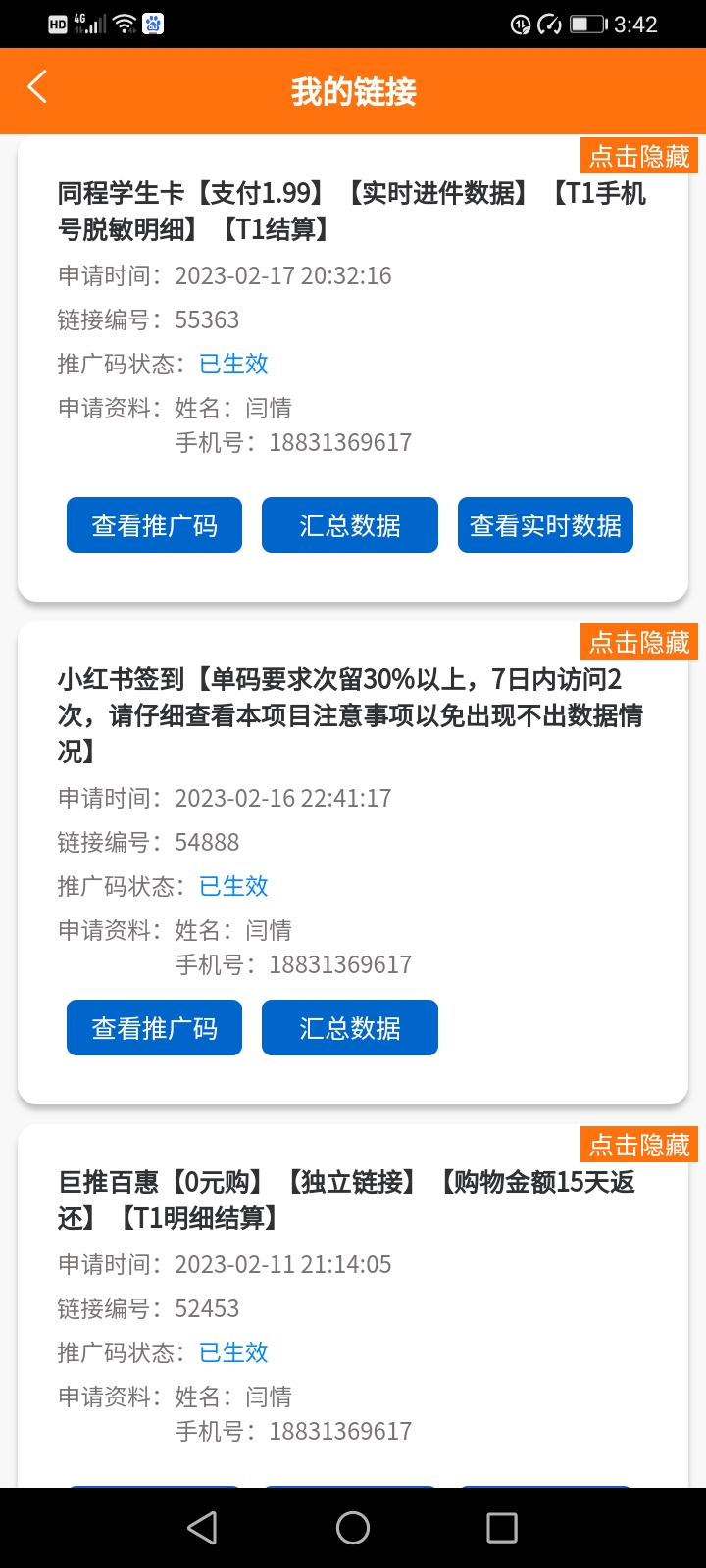
Task: Hide the 同程学生卡 link card
Action: click(639, 157)
